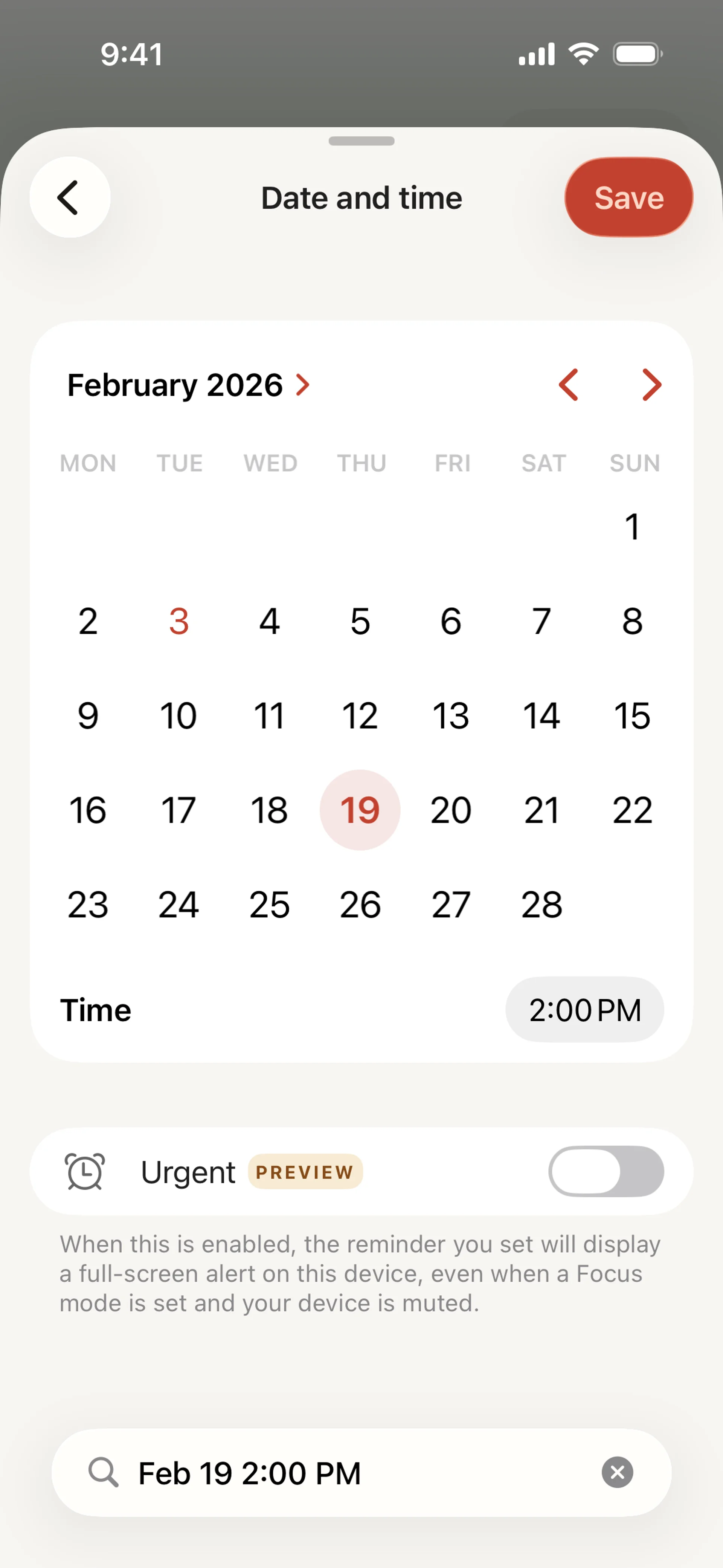
Task: Go to the previous month
Action: click(x=568, y=385)
